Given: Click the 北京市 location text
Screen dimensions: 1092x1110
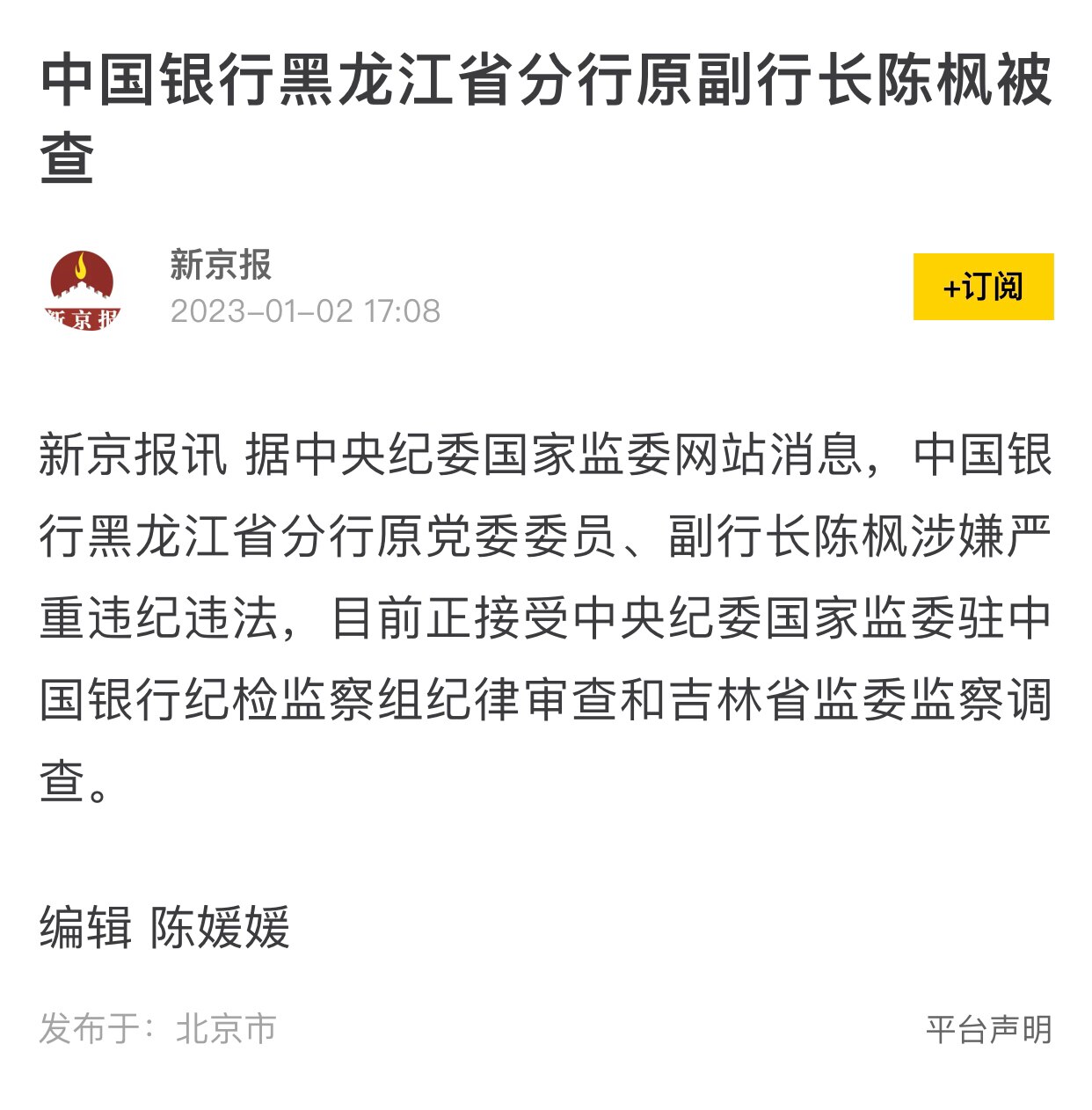Looking at the screenshot, I should click(x=224, y=1029).
